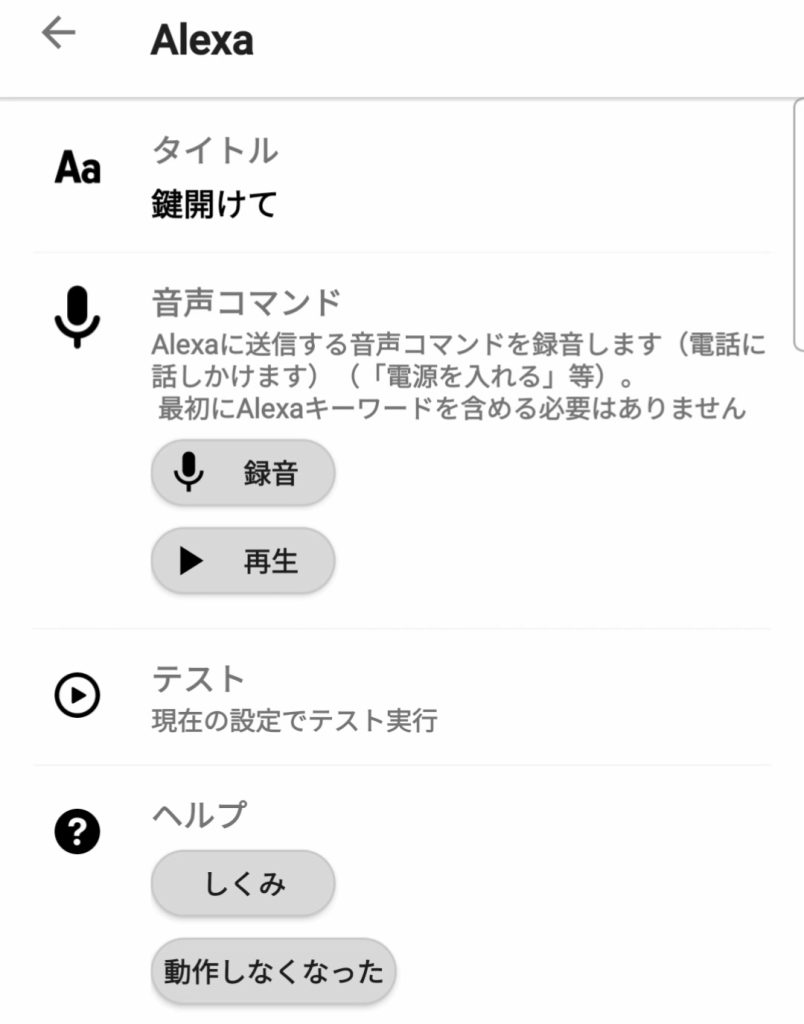804x1024 pixels.
Task: Play the recording with 再生 button
Action: tap(243, 561)
